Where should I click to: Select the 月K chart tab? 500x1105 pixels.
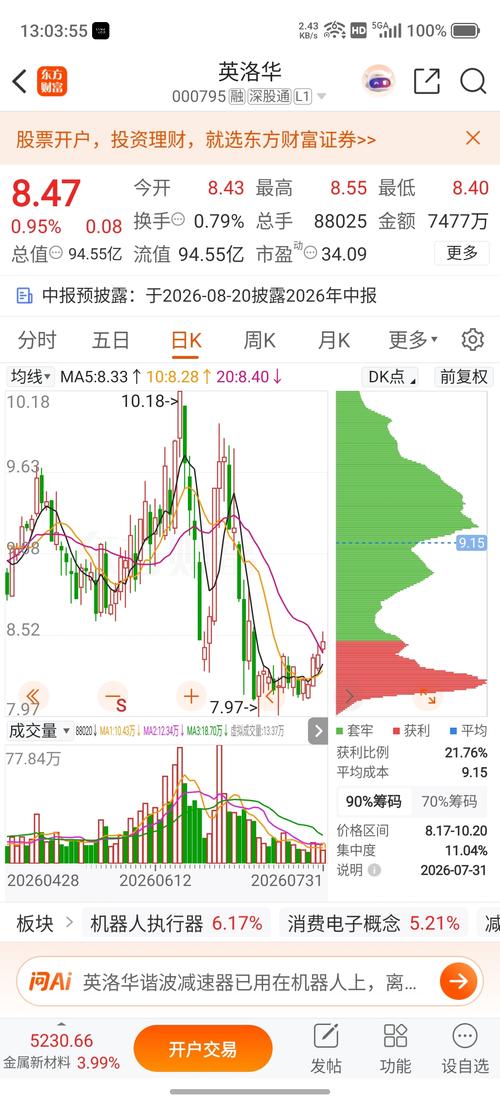[x=334, y=340]
